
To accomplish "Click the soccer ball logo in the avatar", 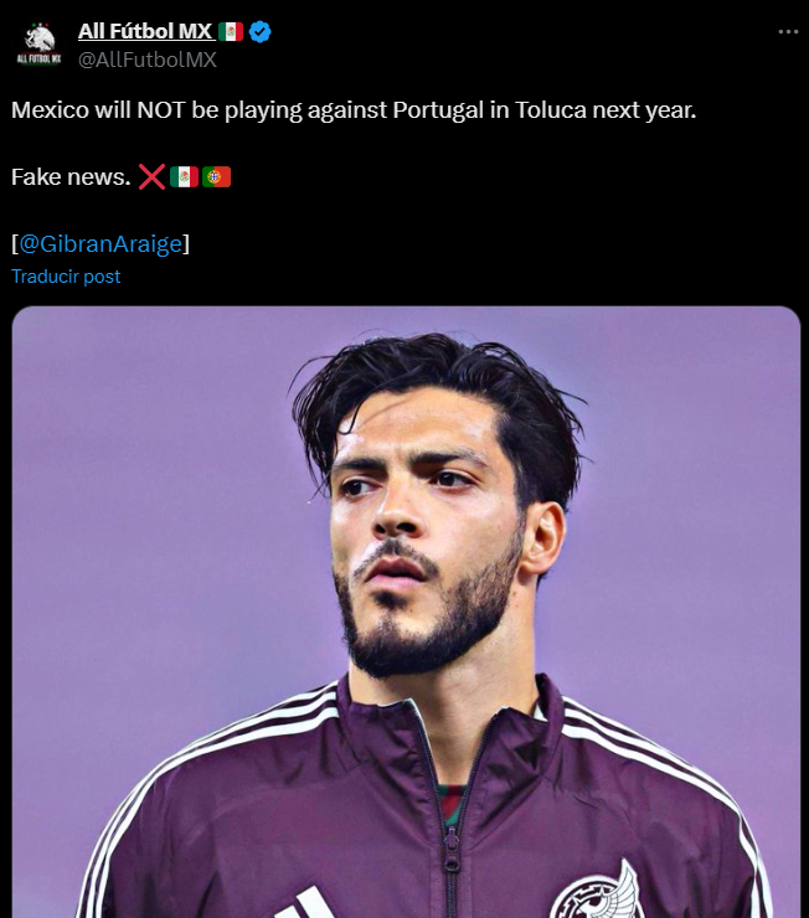I will coord(38,33).
